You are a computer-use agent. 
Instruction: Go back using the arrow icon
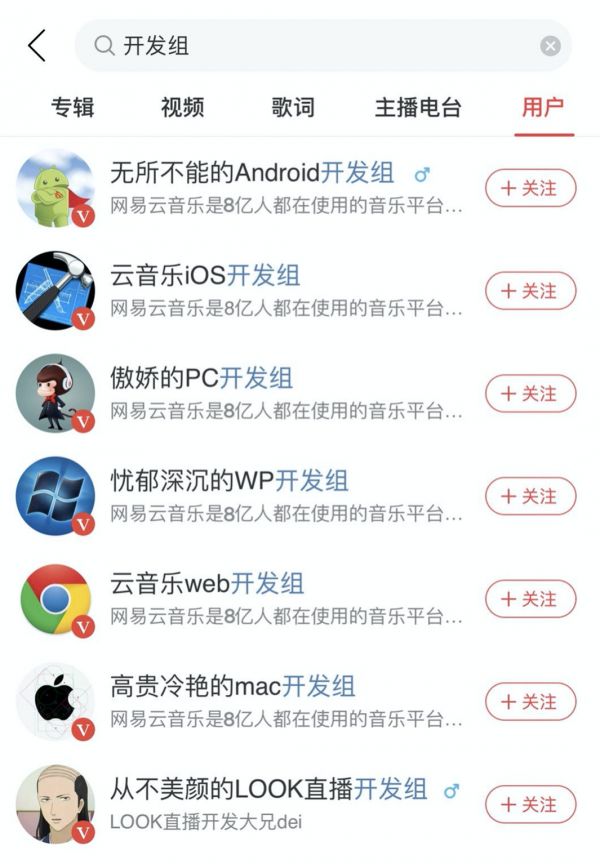(37, 46)
